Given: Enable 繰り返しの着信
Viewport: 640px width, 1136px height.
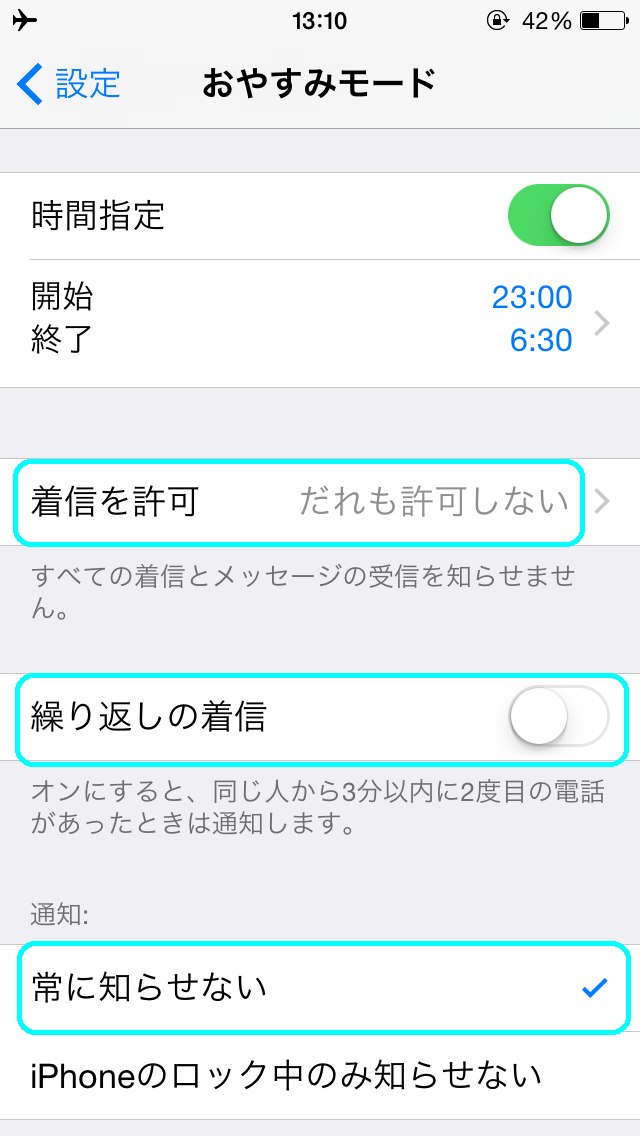Looking at the screenshot, I should point(558,717).
